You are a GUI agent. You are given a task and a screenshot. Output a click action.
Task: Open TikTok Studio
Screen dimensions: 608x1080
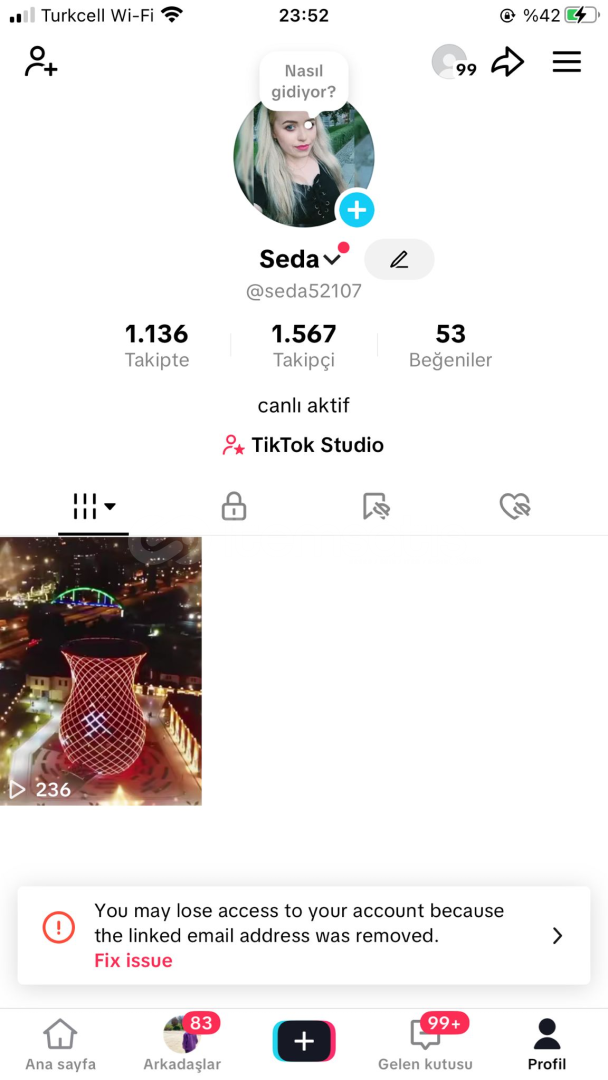(303, 445)
